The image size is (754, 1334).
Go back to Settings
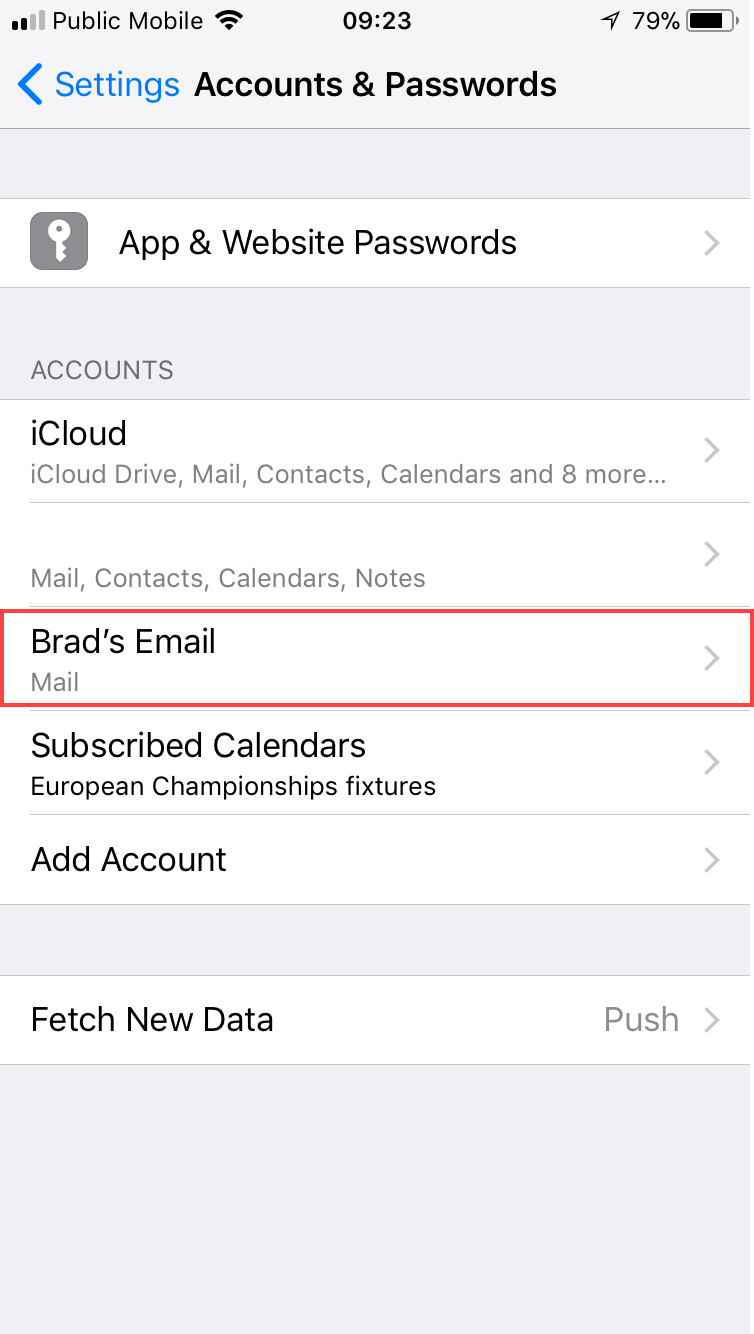[x=98, y=85]
